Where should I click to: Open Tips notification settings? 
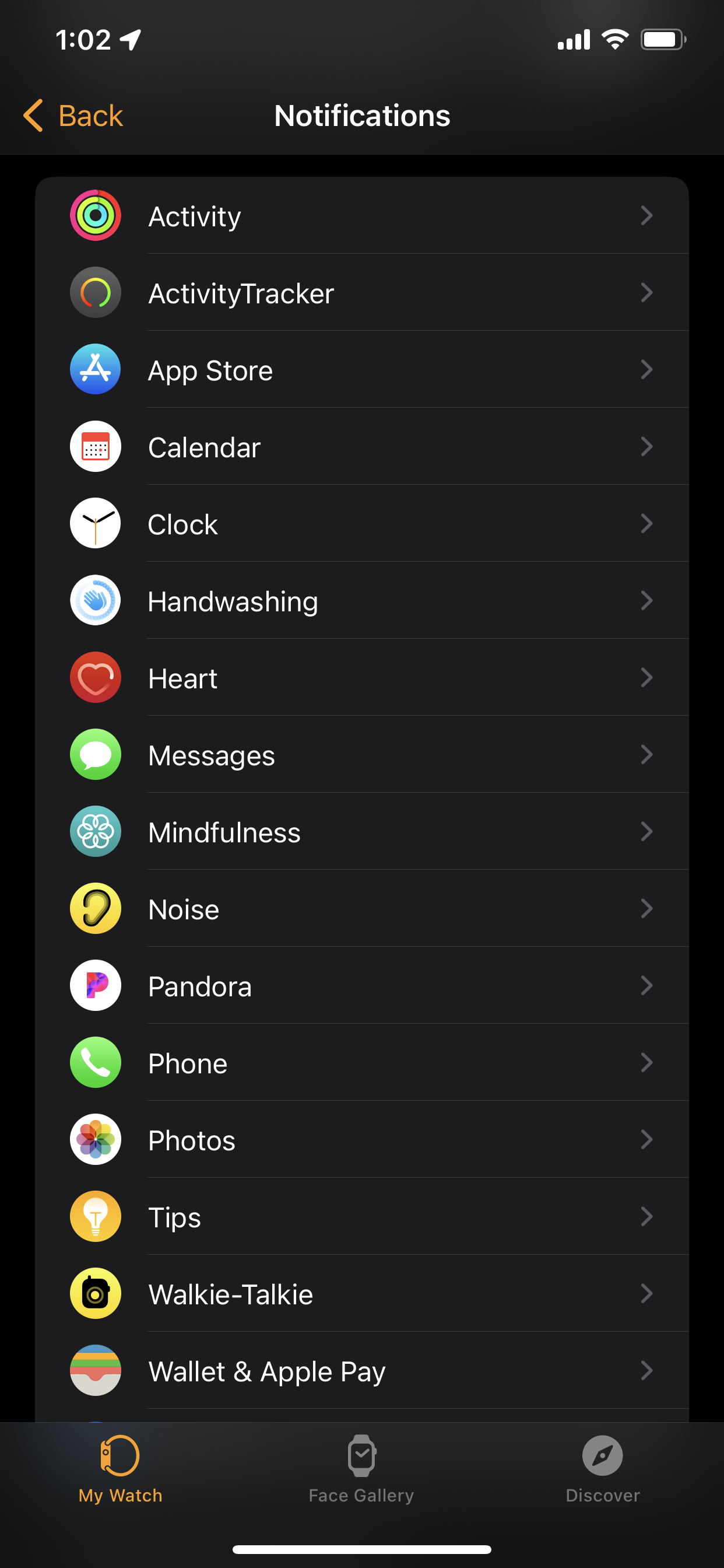(x=361, y=1217)
